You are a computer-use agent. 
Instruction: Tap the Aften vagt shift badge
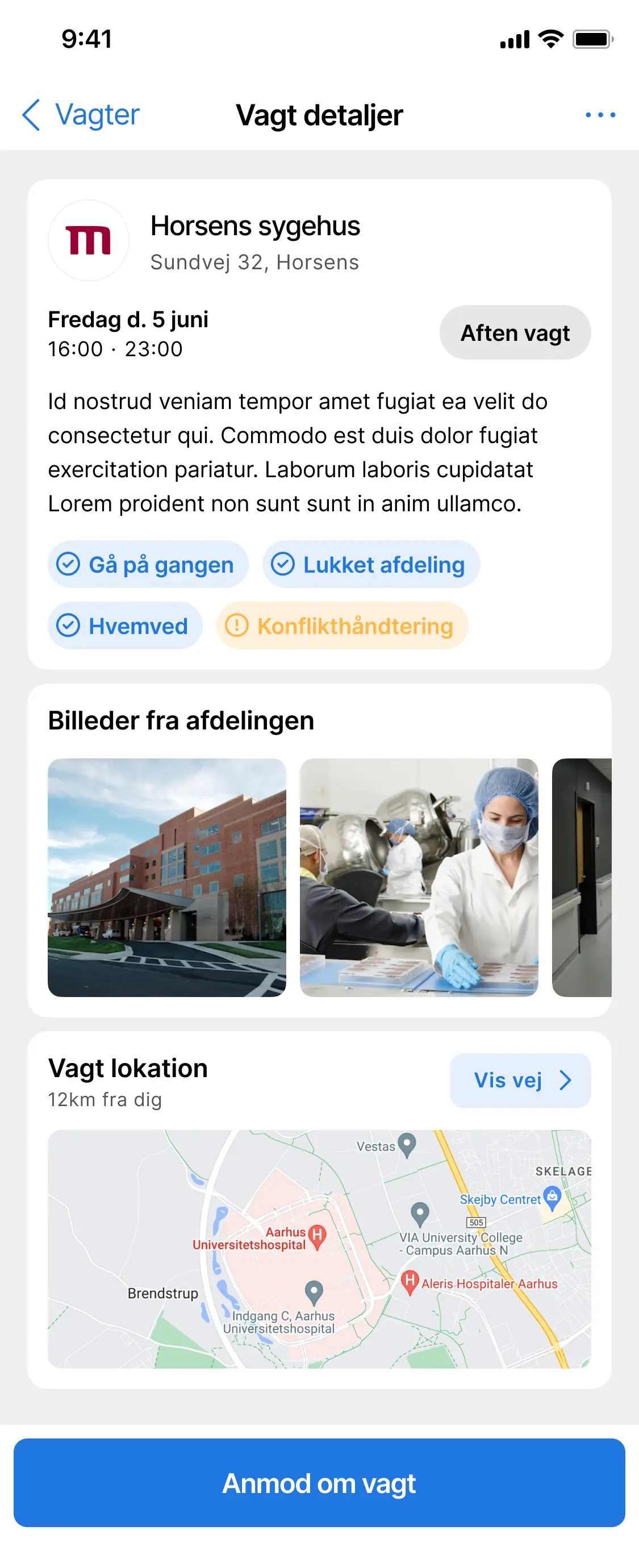tap(515, 332)
